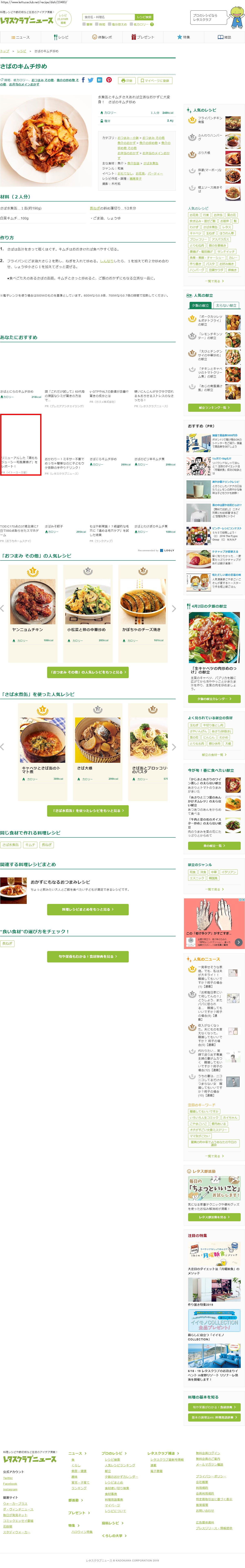Tap 料理レシピまとめをもっと見る button

coord(88,909)
